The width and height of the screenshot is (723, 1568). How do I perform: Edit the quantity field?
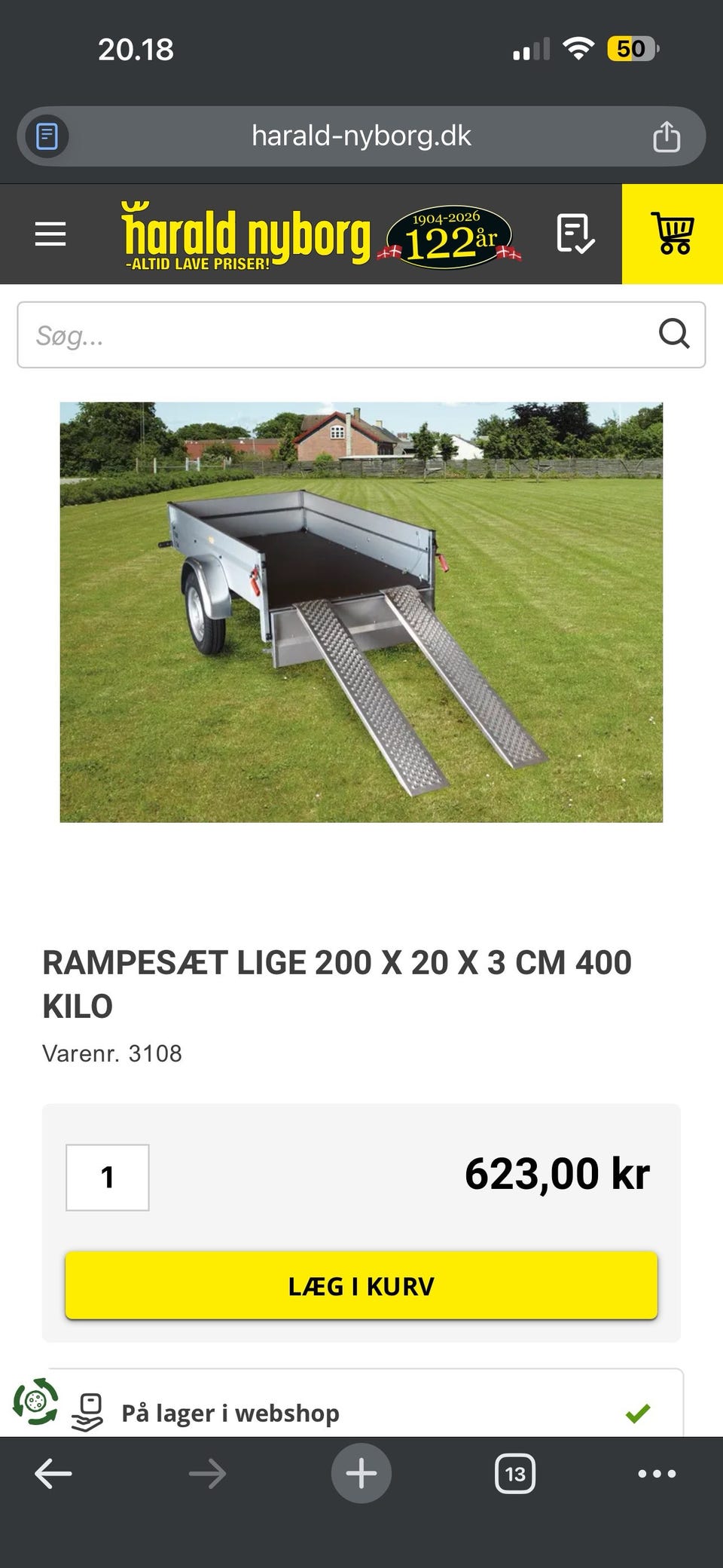pyautogui.click(x=108, y=1177)
